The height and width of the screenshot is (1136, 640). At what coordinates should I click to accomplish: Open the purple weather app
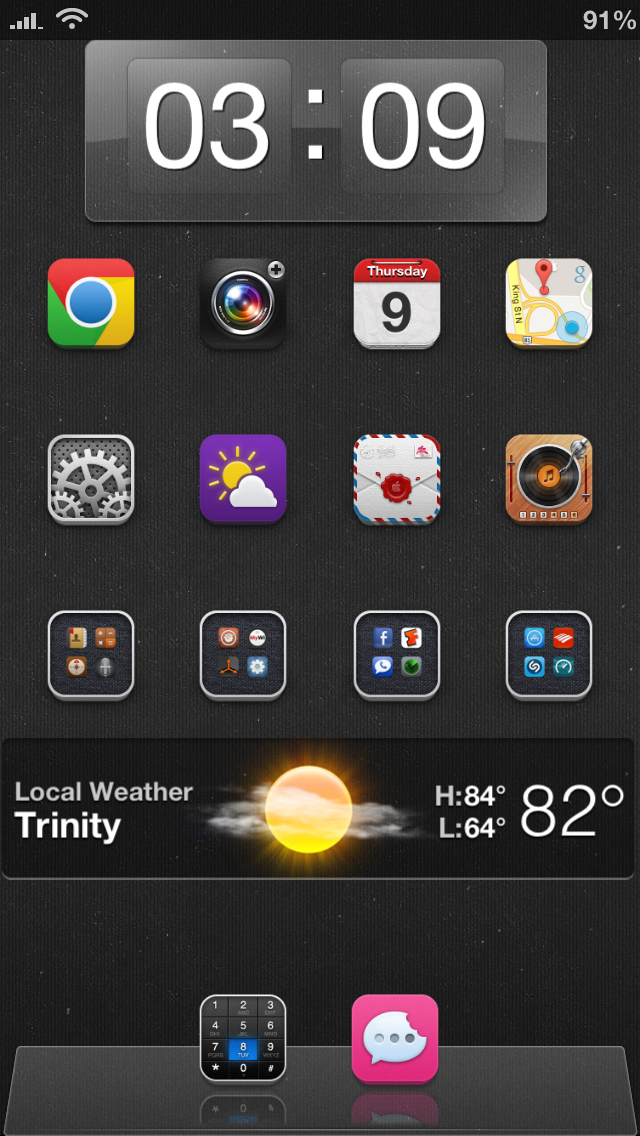point(243,479)
